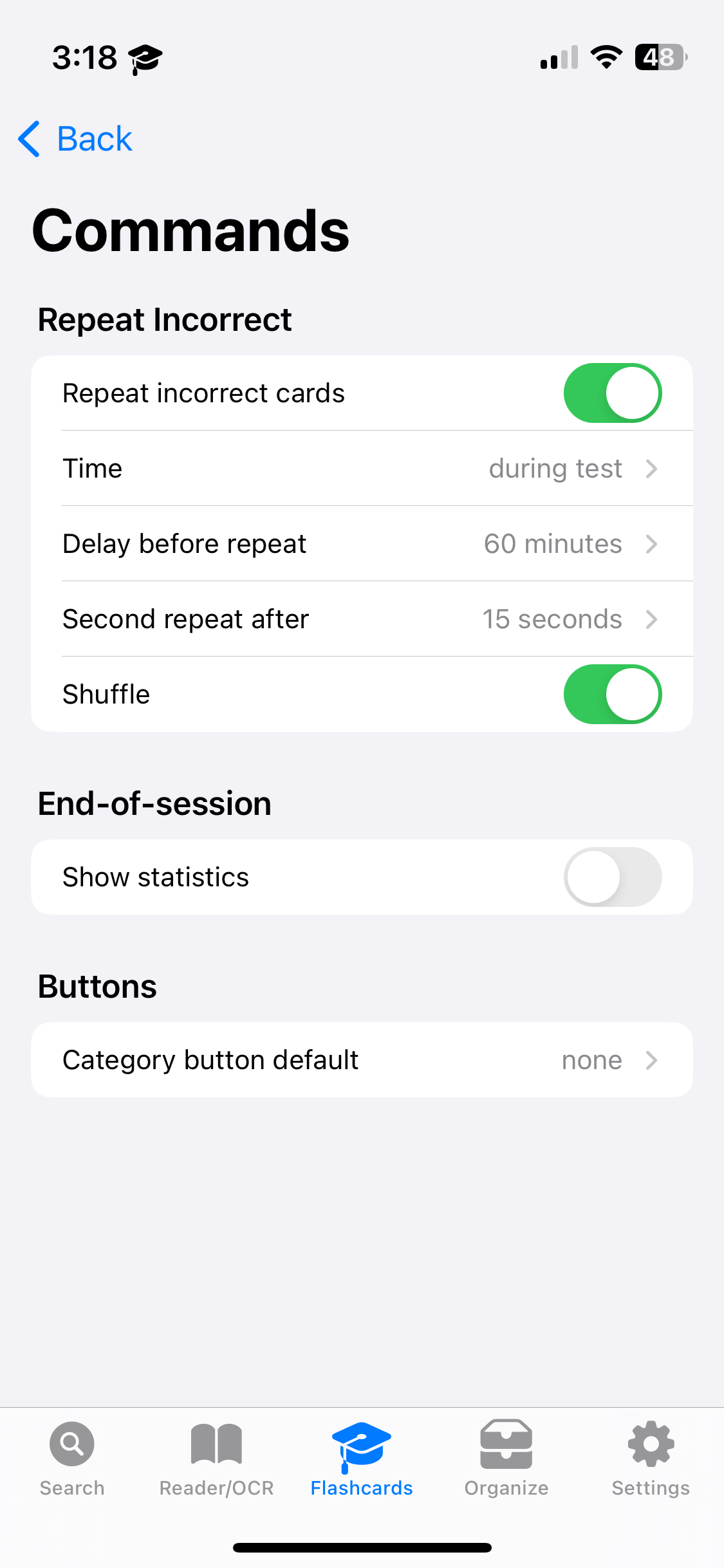Image resolution: width=724 pixels, height=1568 pixels.
Task: Go to the Settings tab
Action: (651, 1459)
